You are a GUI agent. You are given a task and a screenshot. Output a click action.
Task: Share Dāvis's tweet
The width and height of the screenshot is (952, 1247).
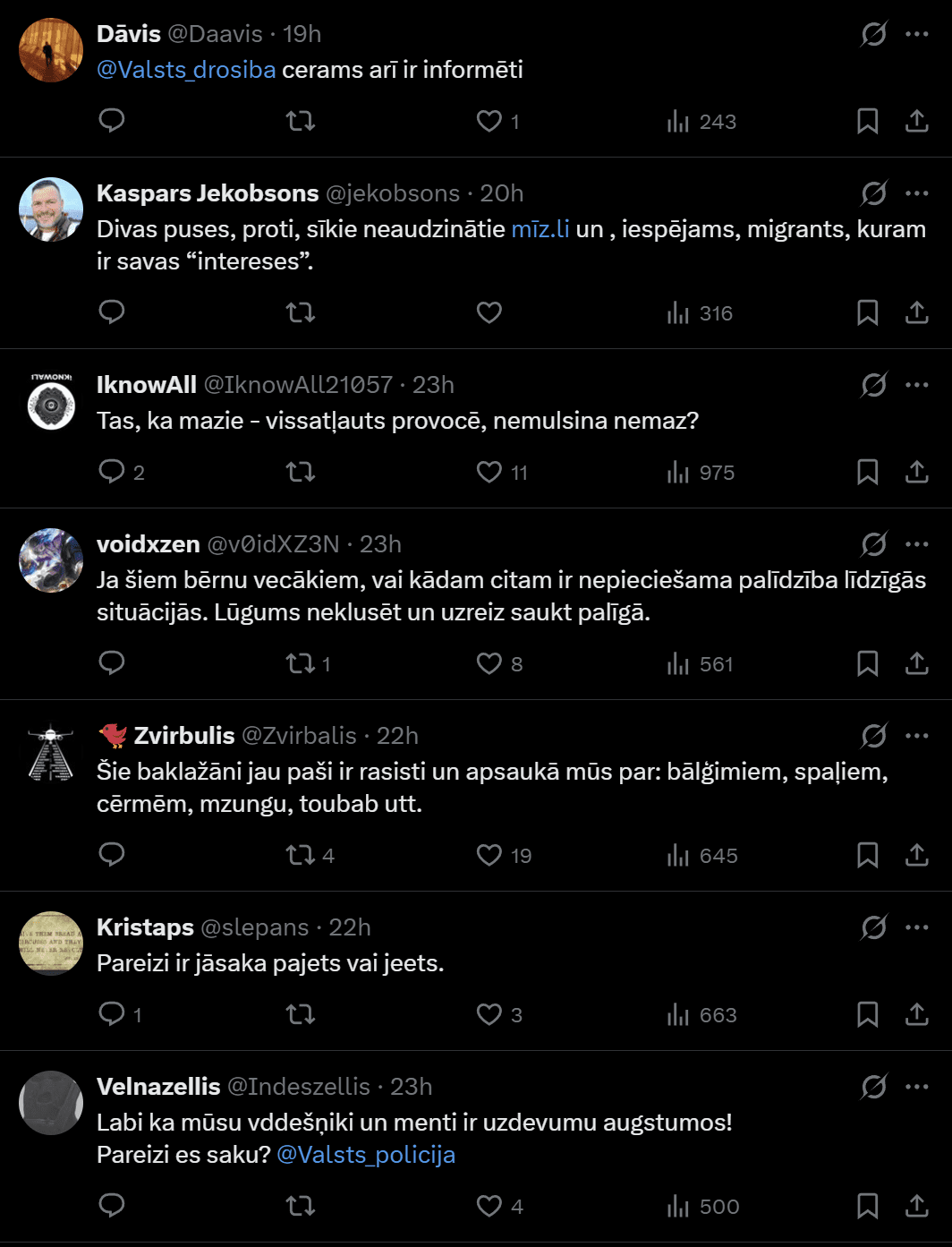coord(916,121)
